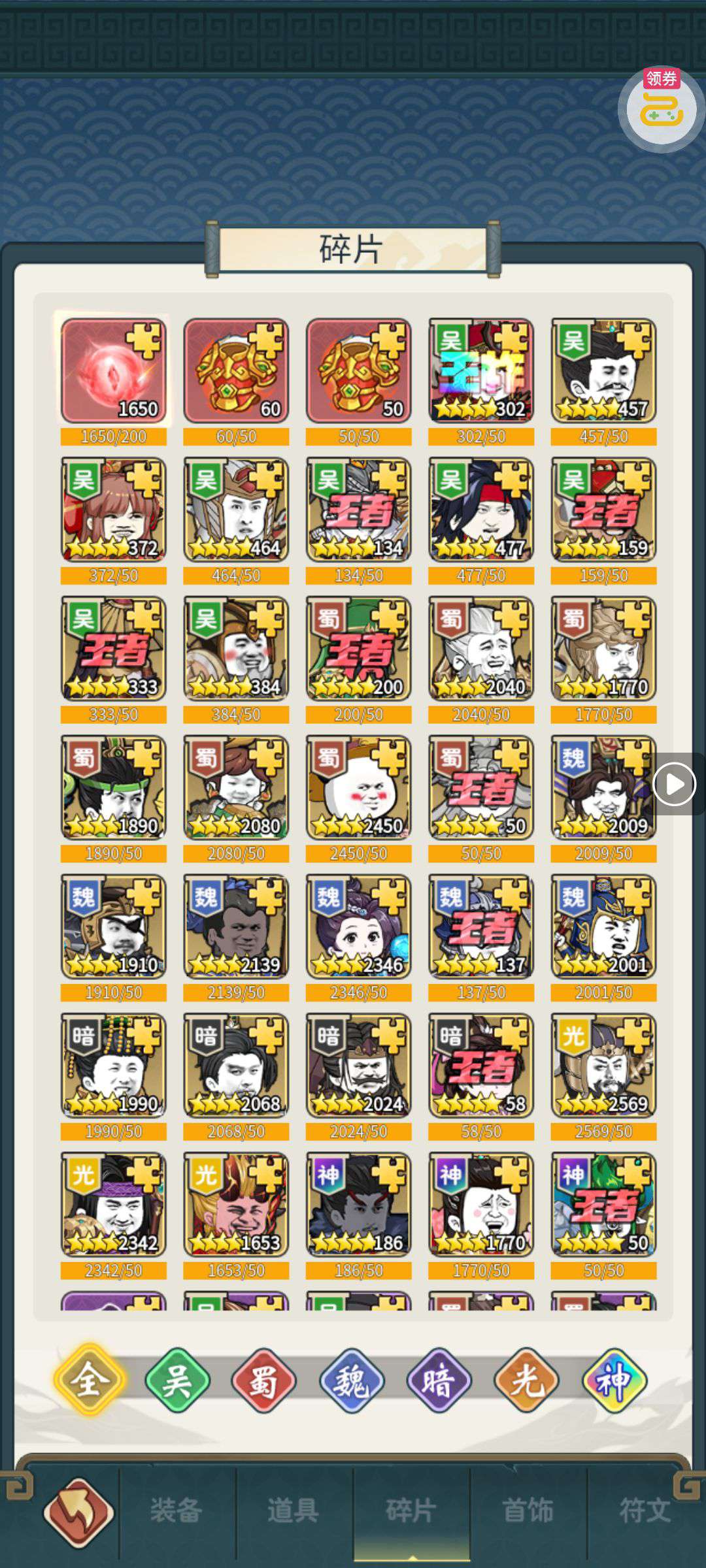Select the 神 hero fragment with 186/50
Screen dimensions: 706x1568
(x=358, y=1205)
